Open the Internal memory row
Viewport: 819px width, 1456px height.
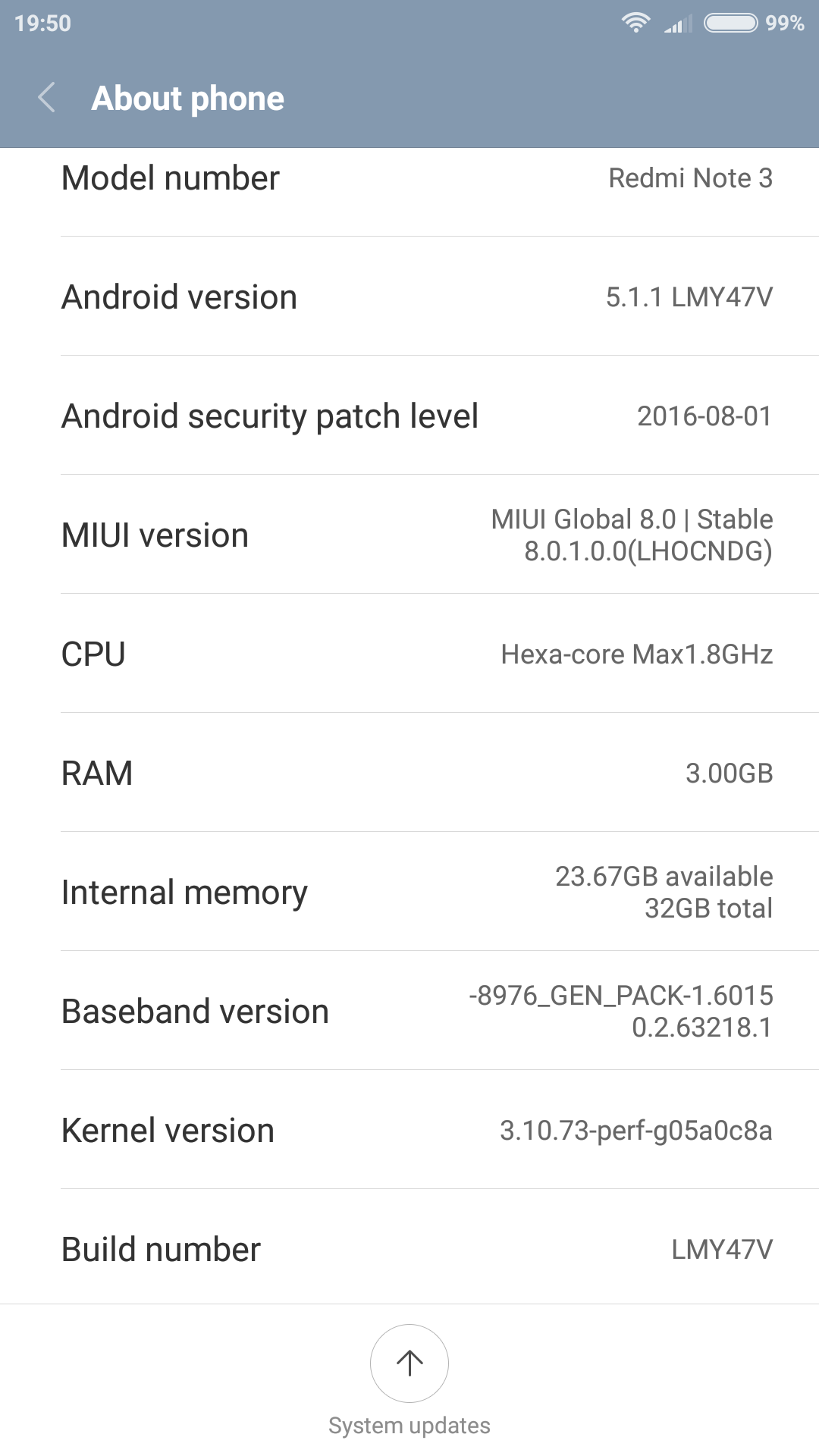click(x=409, y=892)
